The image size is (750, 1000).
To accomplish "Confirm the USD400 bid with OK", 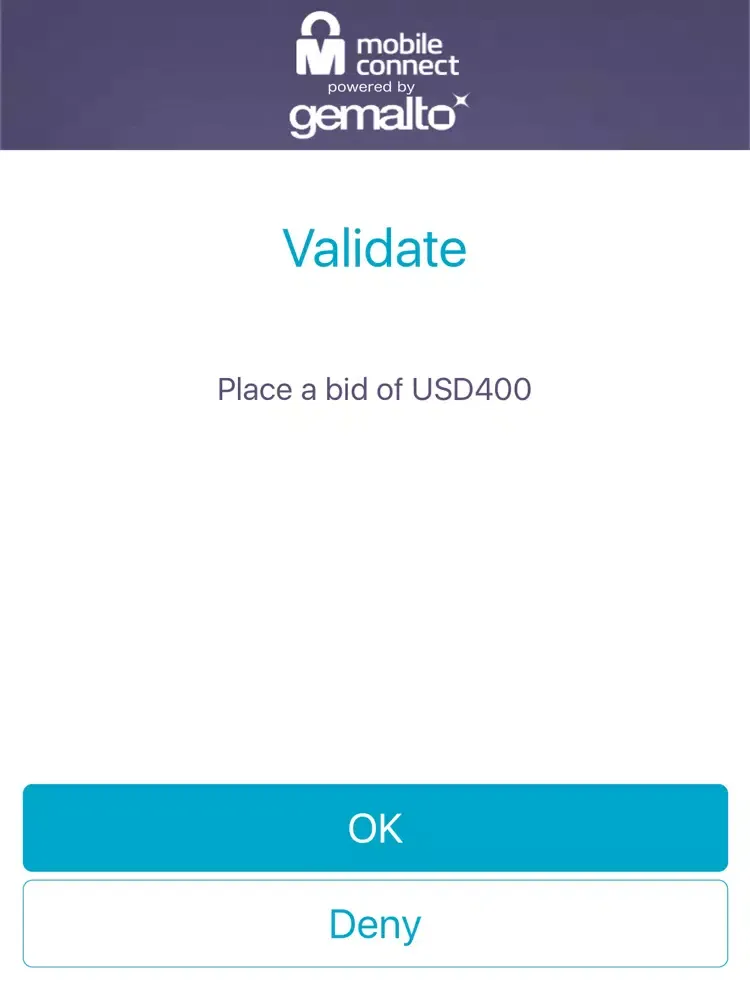I will coord(375,827).
